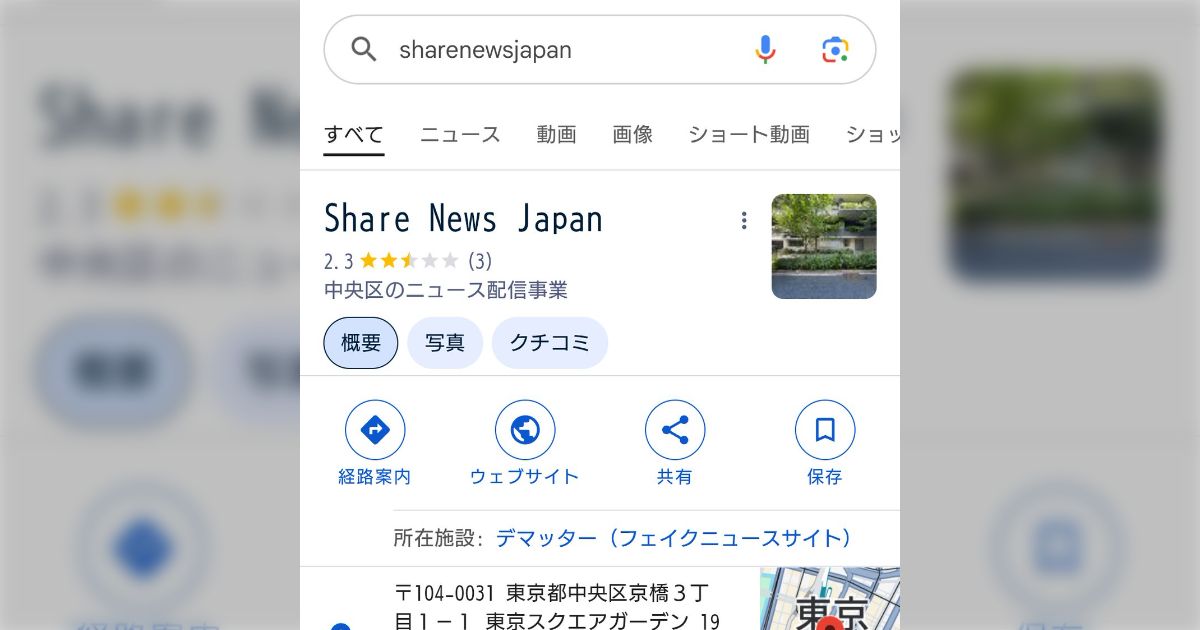Viewport: 1200px width, 630px height.
Task: Open the Share News Japan photo thumbnail
Action: (824, 246)
